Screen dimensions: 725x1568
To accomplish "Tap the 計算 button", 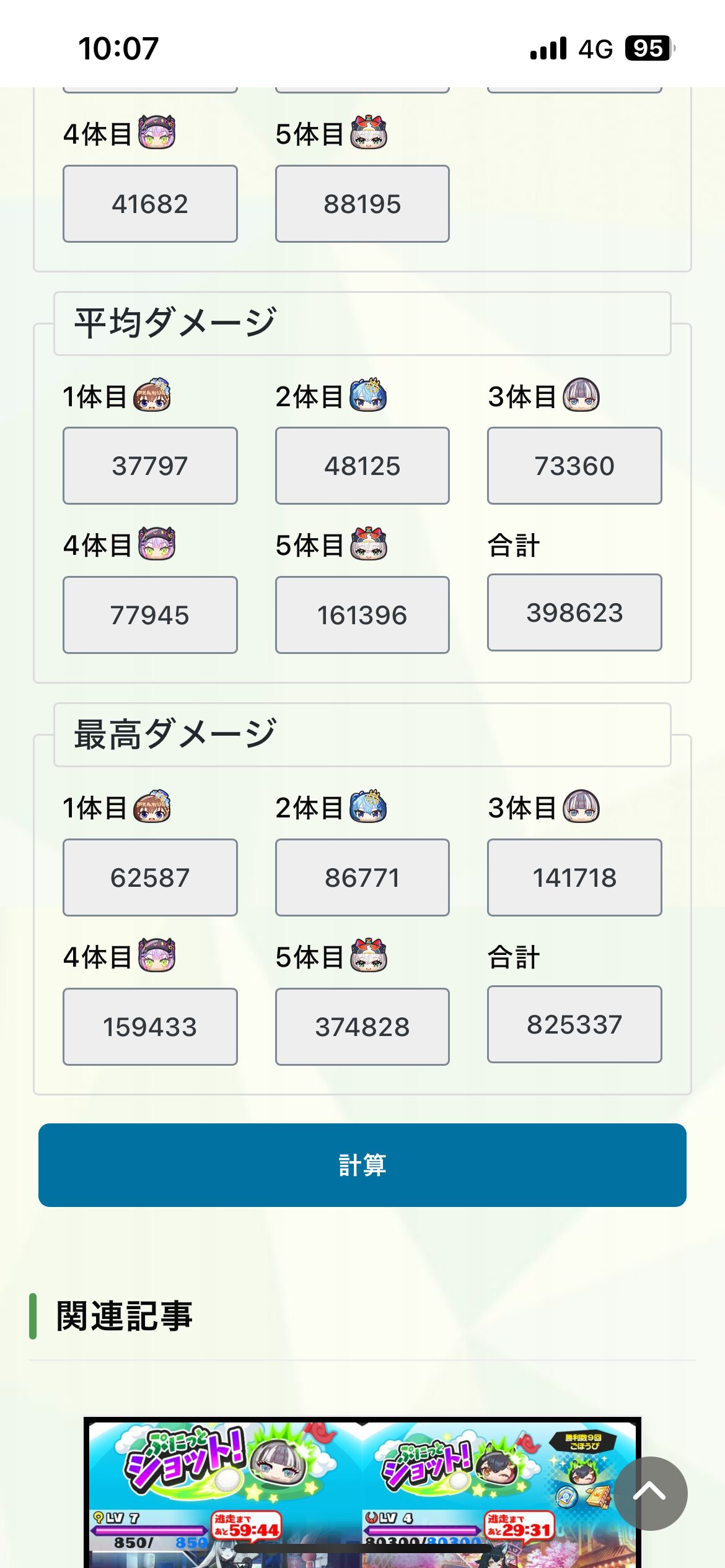I will [x=362, y=1165].
